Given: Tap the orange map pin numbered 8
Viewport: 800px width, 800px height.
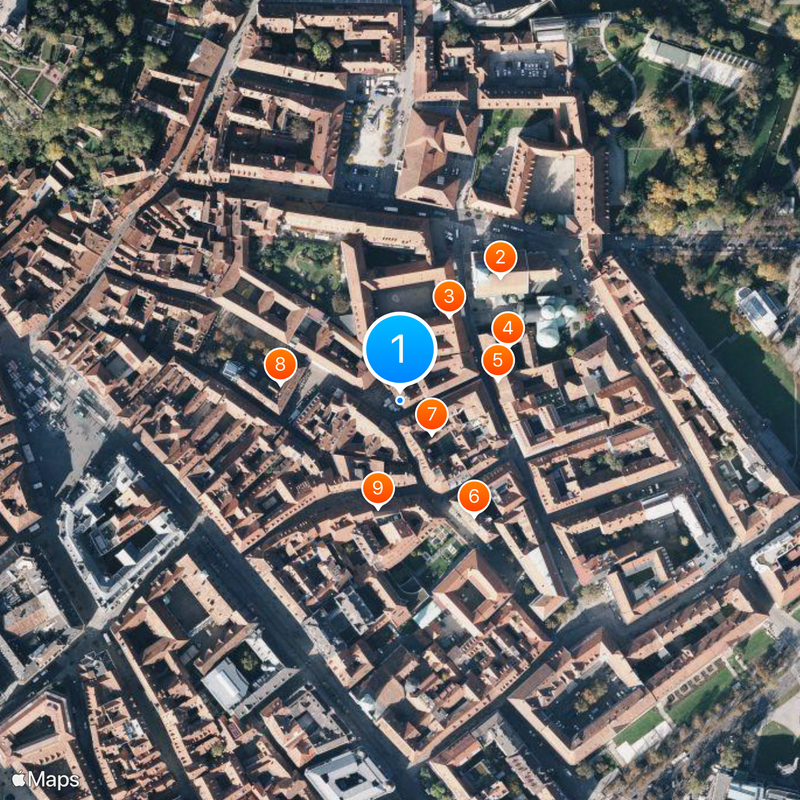Looking at the screenshot, I should (280, 365).
